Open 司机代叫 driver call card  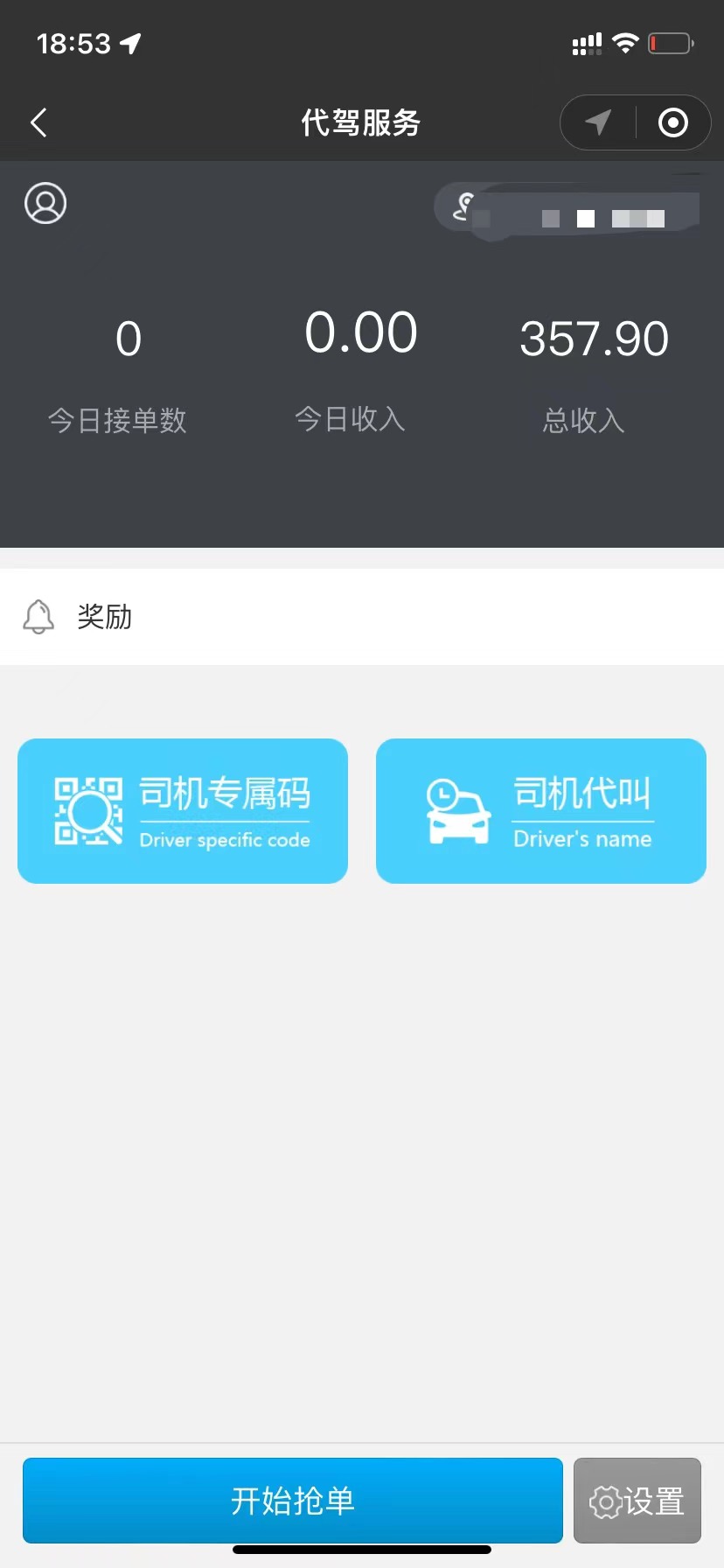click(x=541, y=811)
